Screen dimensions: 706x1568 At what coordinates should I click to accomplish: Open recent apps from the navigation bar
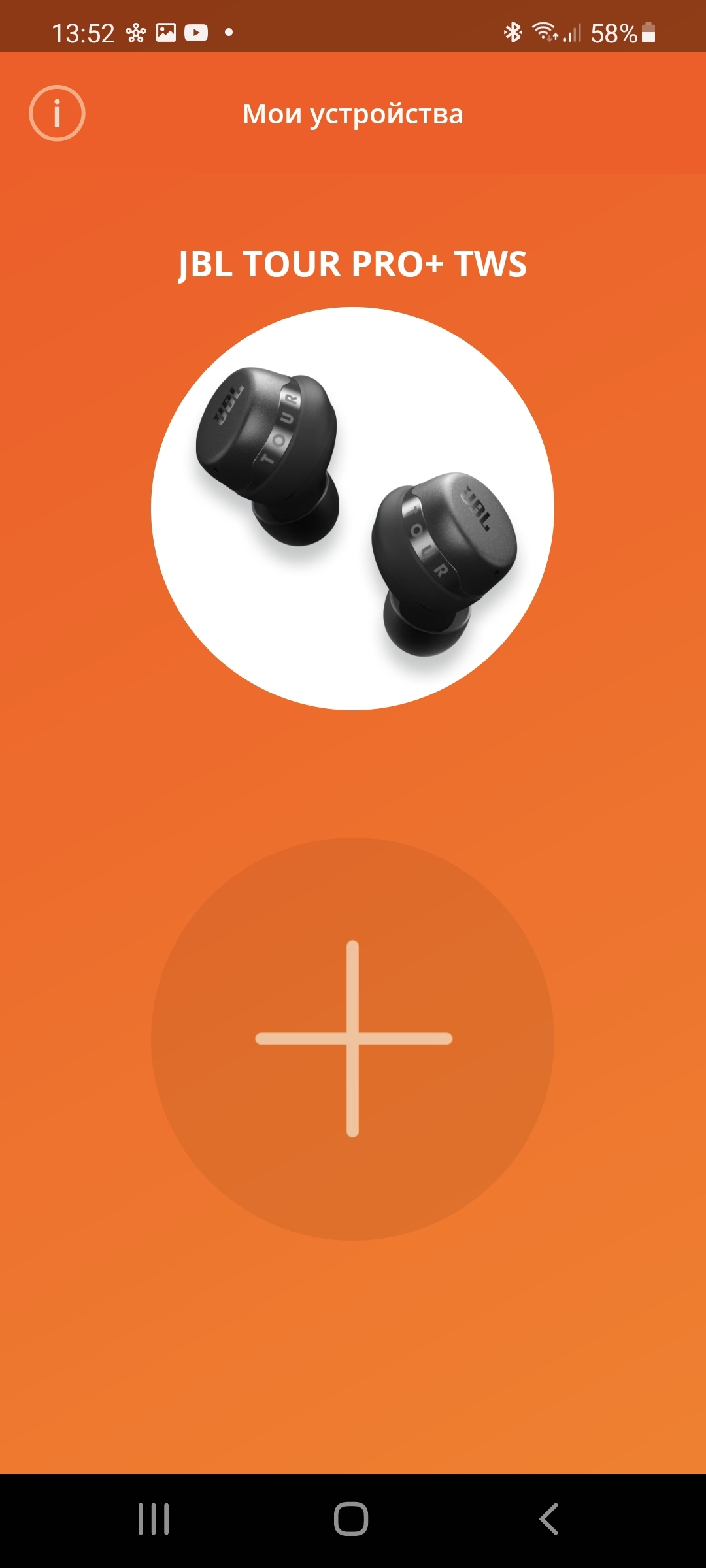pyautogui.click(x=154, y=1518)
